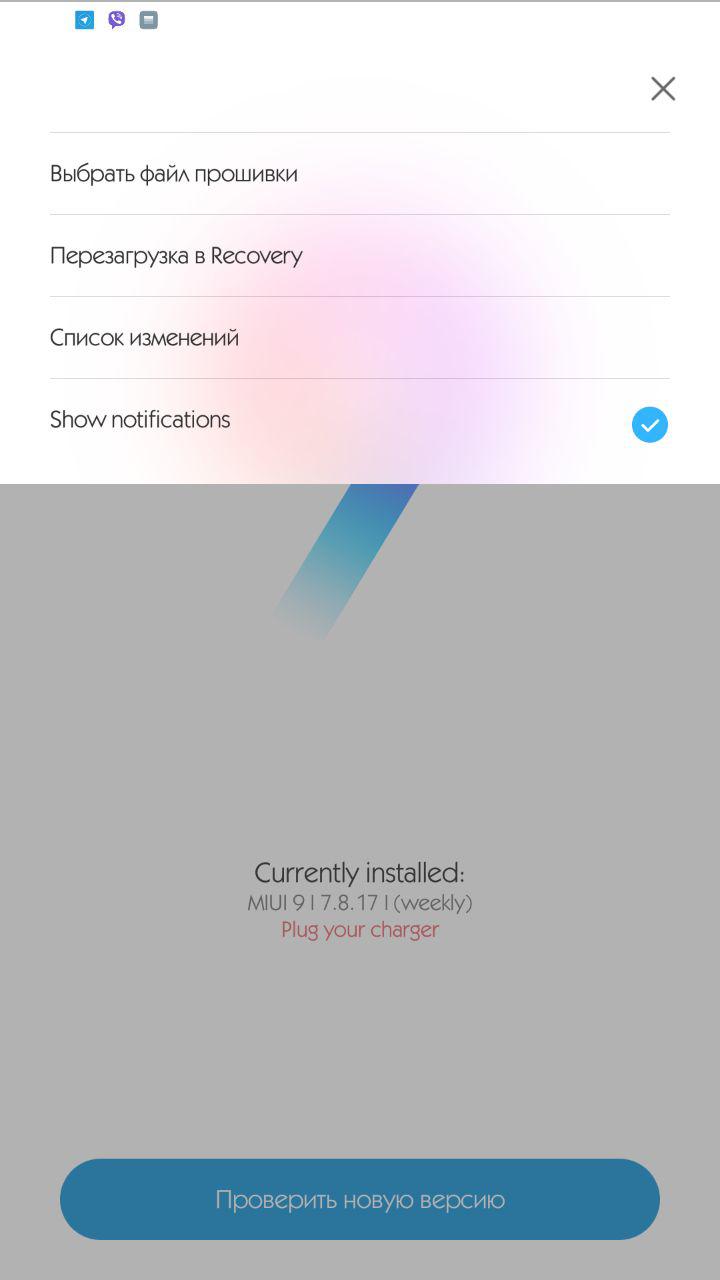This screenshot has width=720, height=1280.
Task: Open 'Выбрать файл прошивки' option
Action: click(174, 174)
